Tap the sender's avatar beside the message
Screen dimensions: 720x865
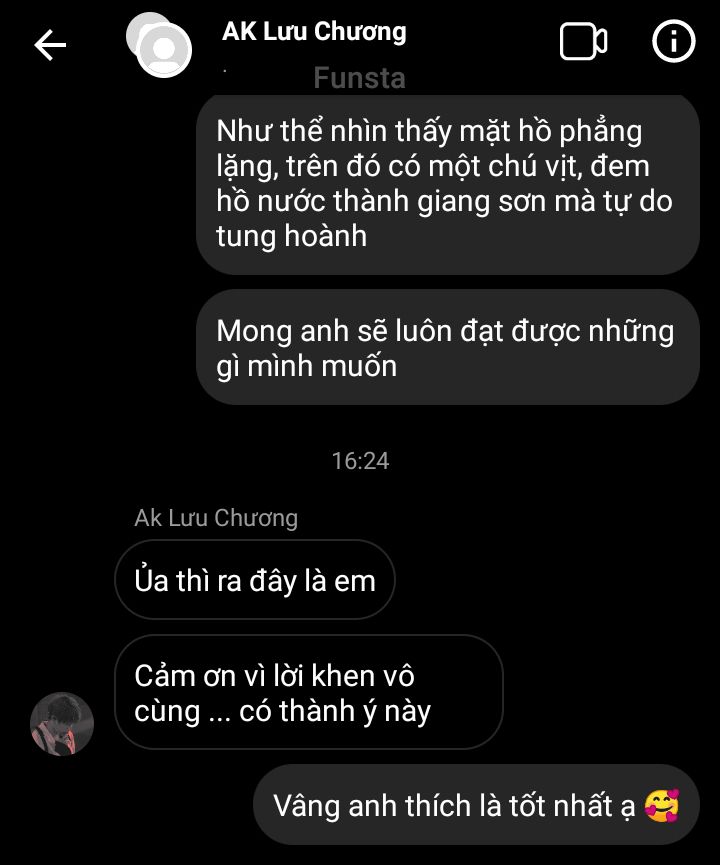coord(62,721)
